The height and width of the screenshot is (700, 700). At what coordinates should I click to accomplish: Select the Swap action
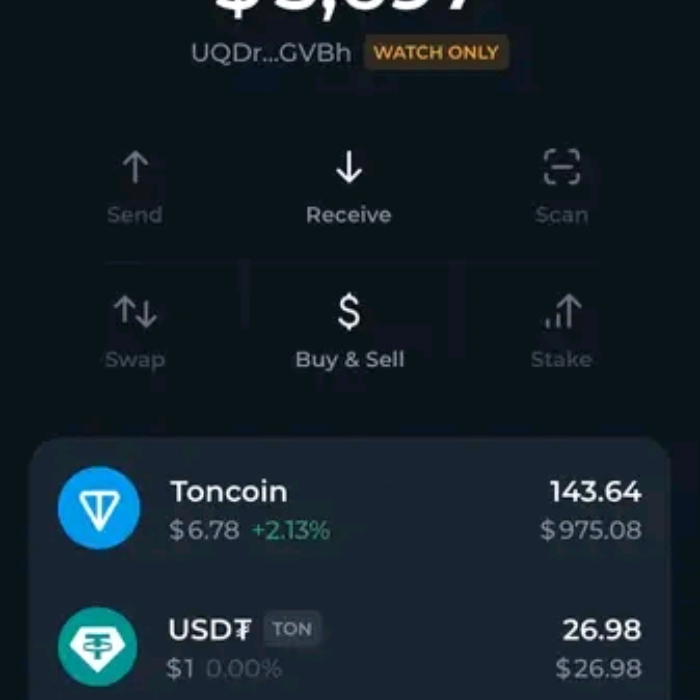[x=135, y=332]
